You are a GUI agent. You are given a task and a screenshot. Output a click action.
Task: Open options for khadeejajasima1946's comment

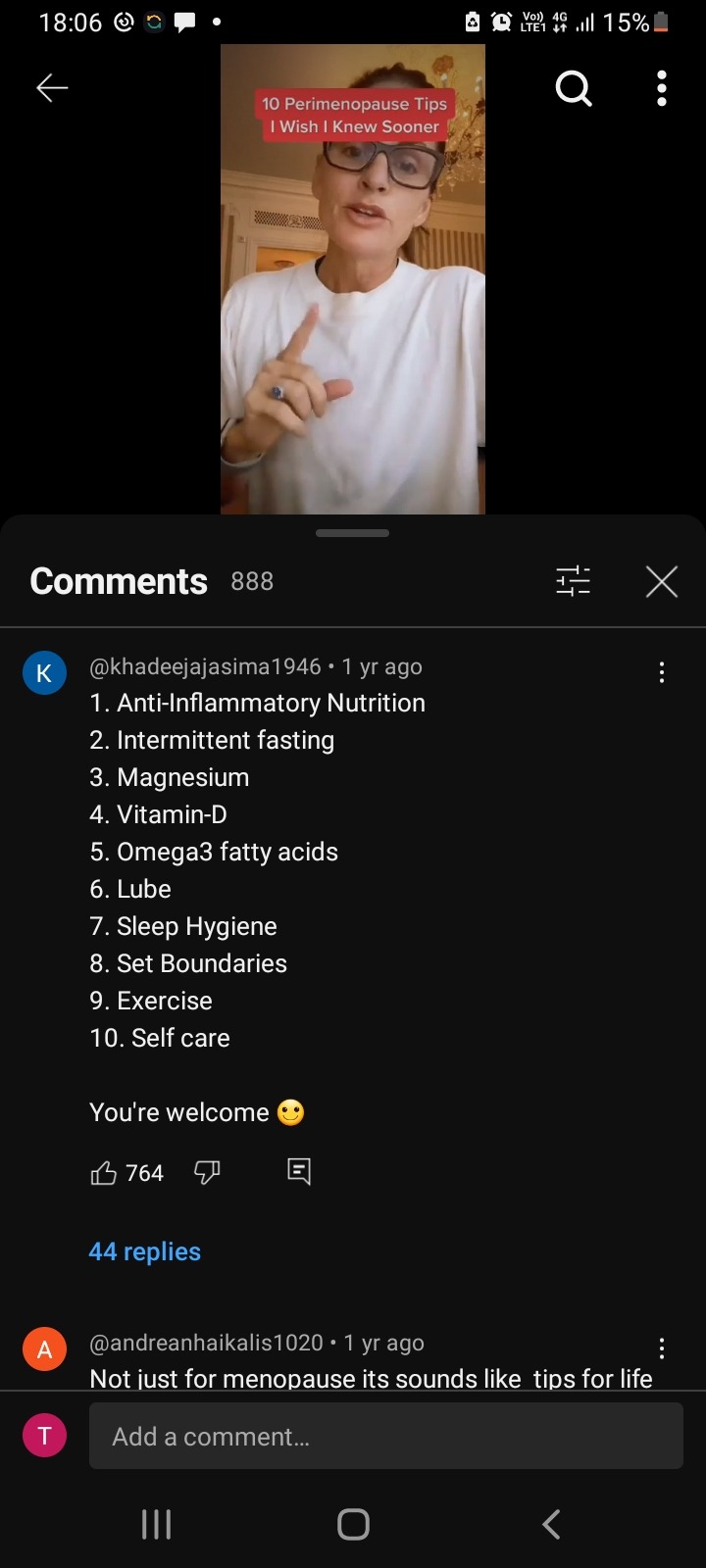[x=662, y=672]
